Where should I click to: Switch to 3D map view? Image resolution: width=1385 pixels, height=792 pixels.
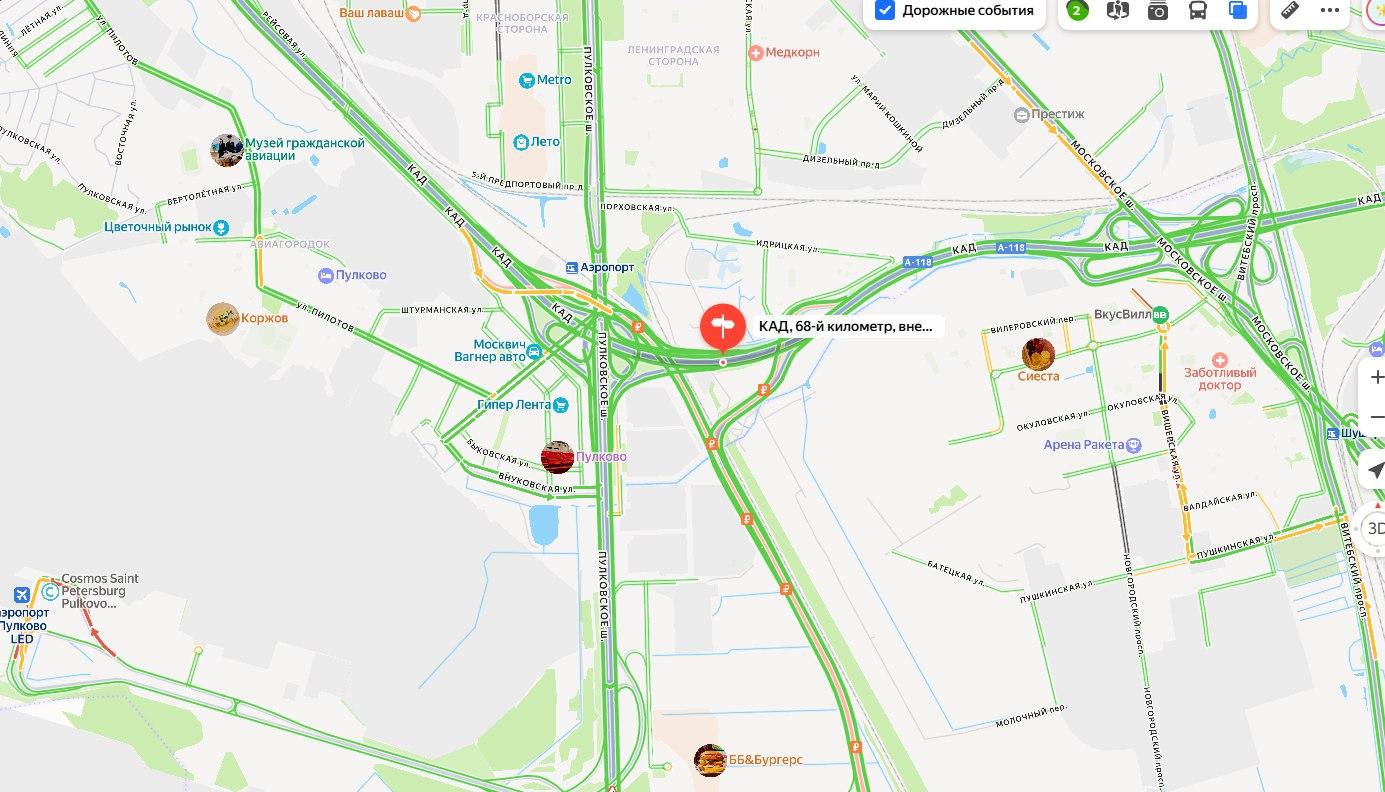tap(1376, 528)
